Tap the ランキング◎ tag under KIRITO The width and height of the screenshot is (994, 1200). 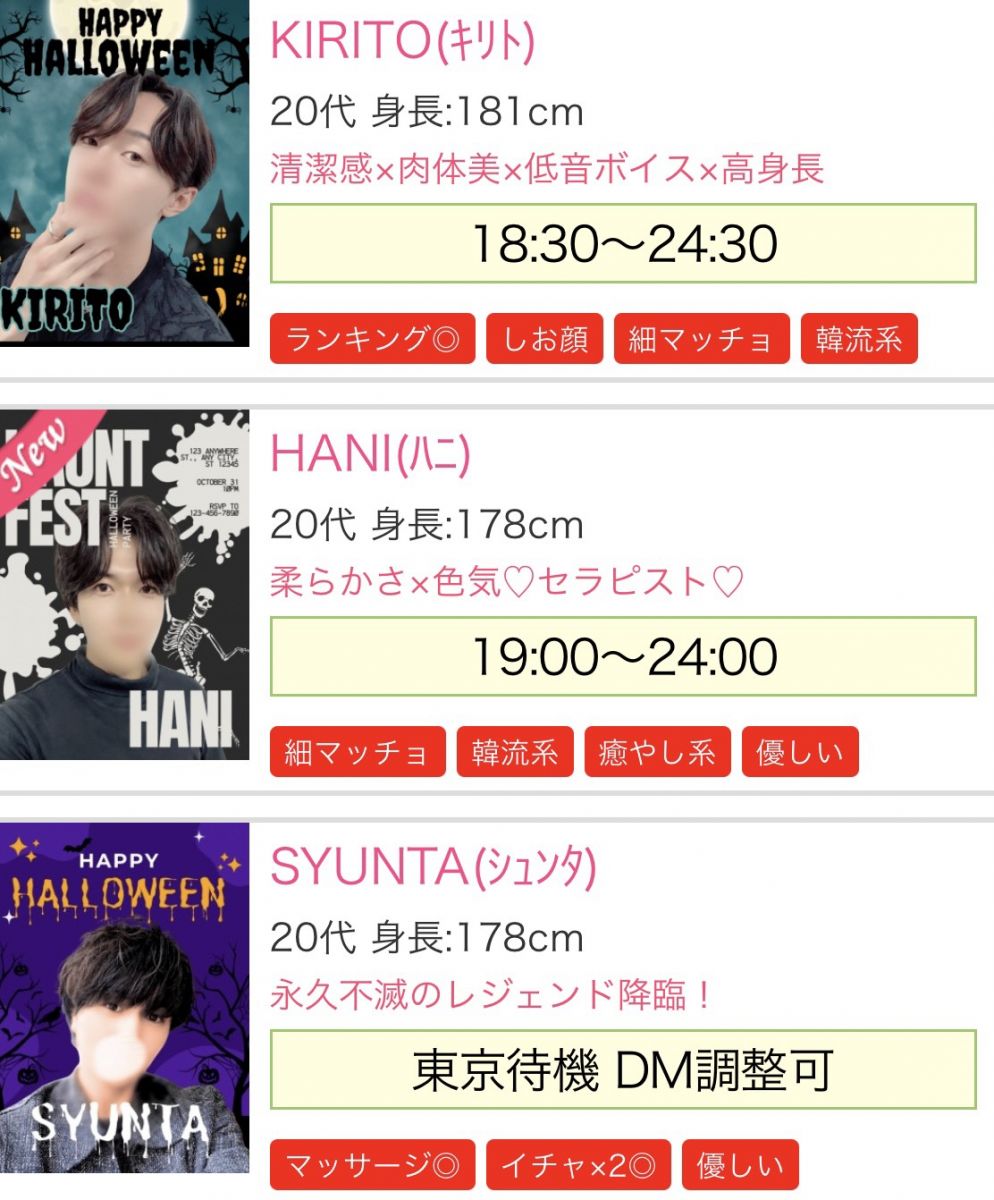click(x=372, y=339)
